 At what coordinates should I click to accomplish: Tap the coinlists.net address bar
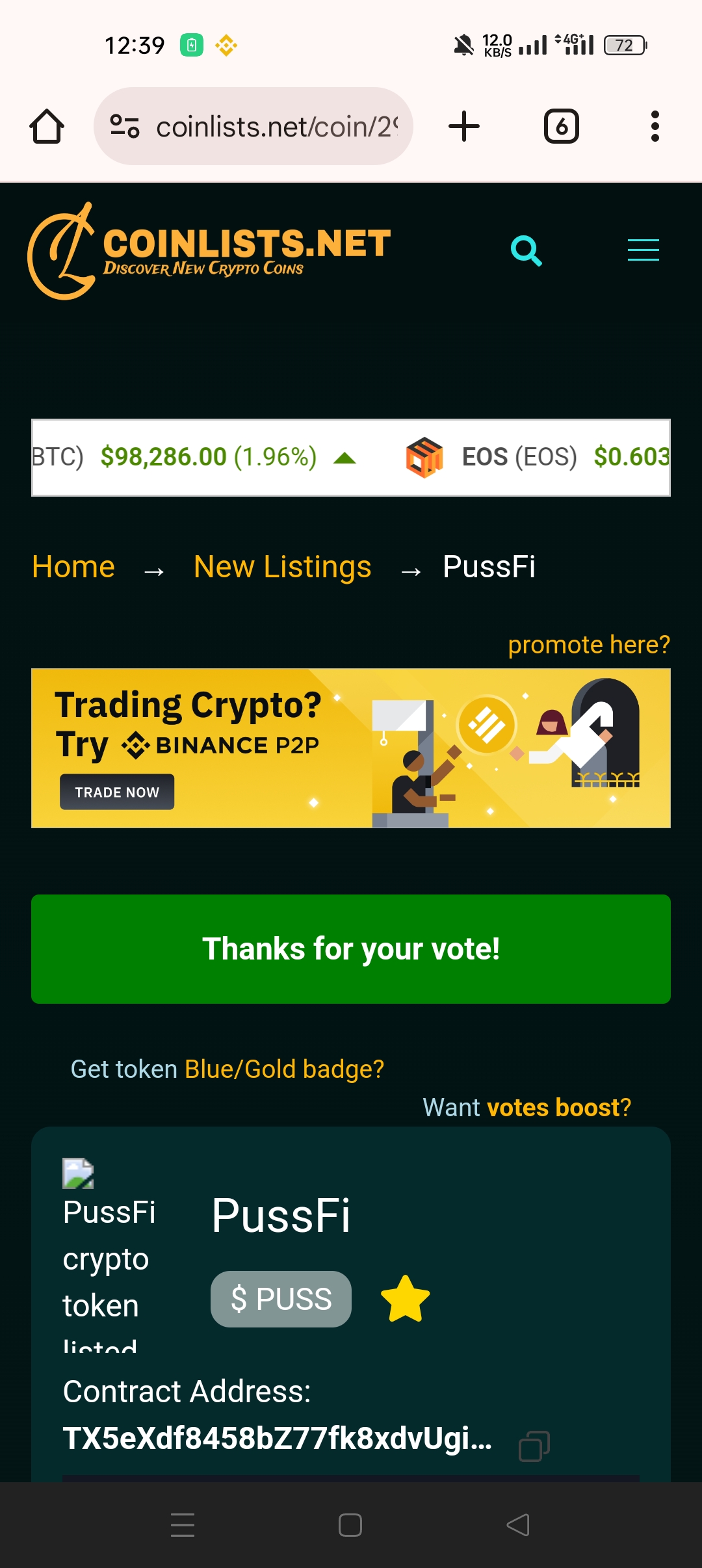coord(253,126)
